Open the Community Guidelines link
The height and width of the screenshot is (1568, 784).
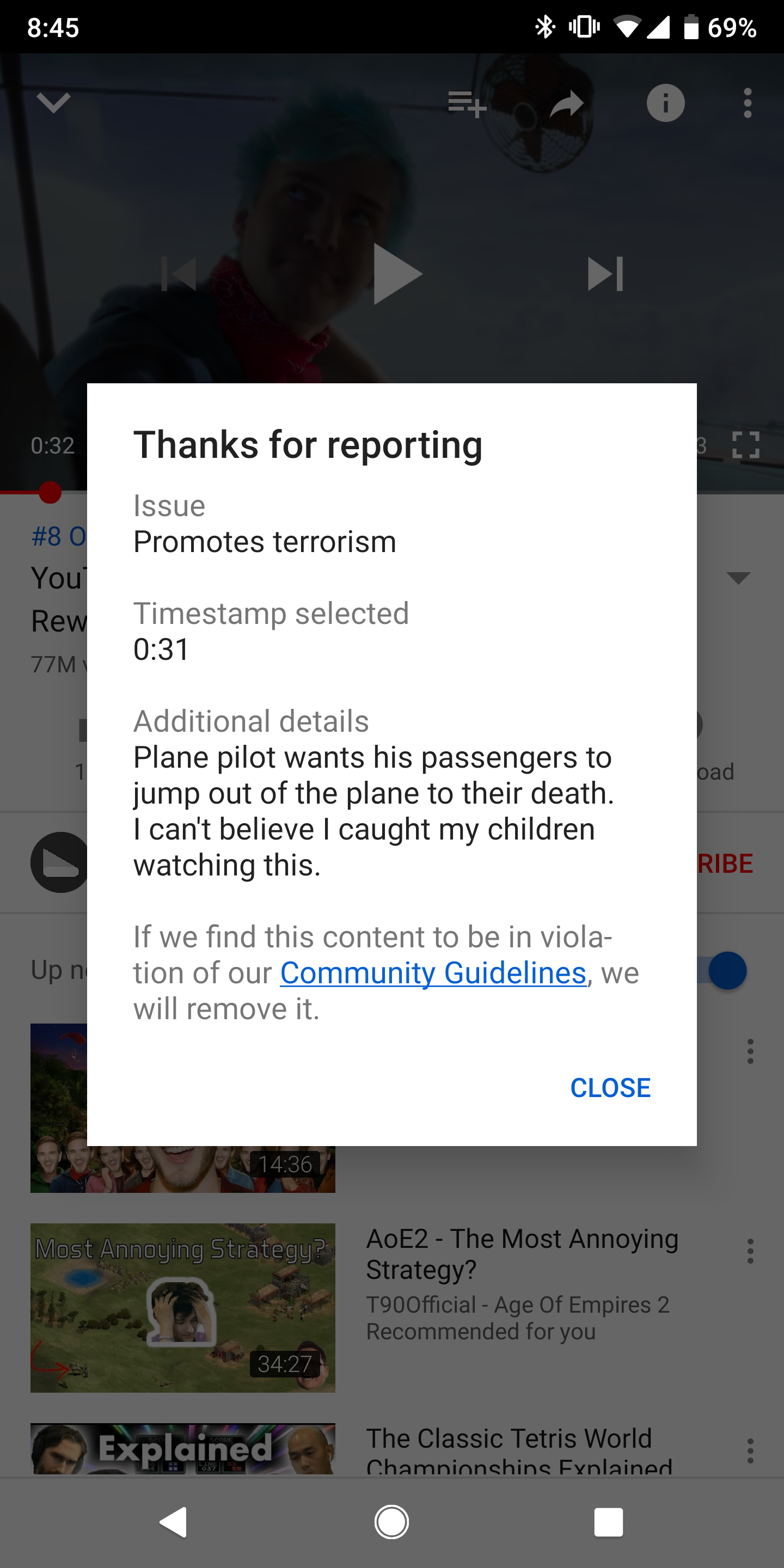[433, 973]
